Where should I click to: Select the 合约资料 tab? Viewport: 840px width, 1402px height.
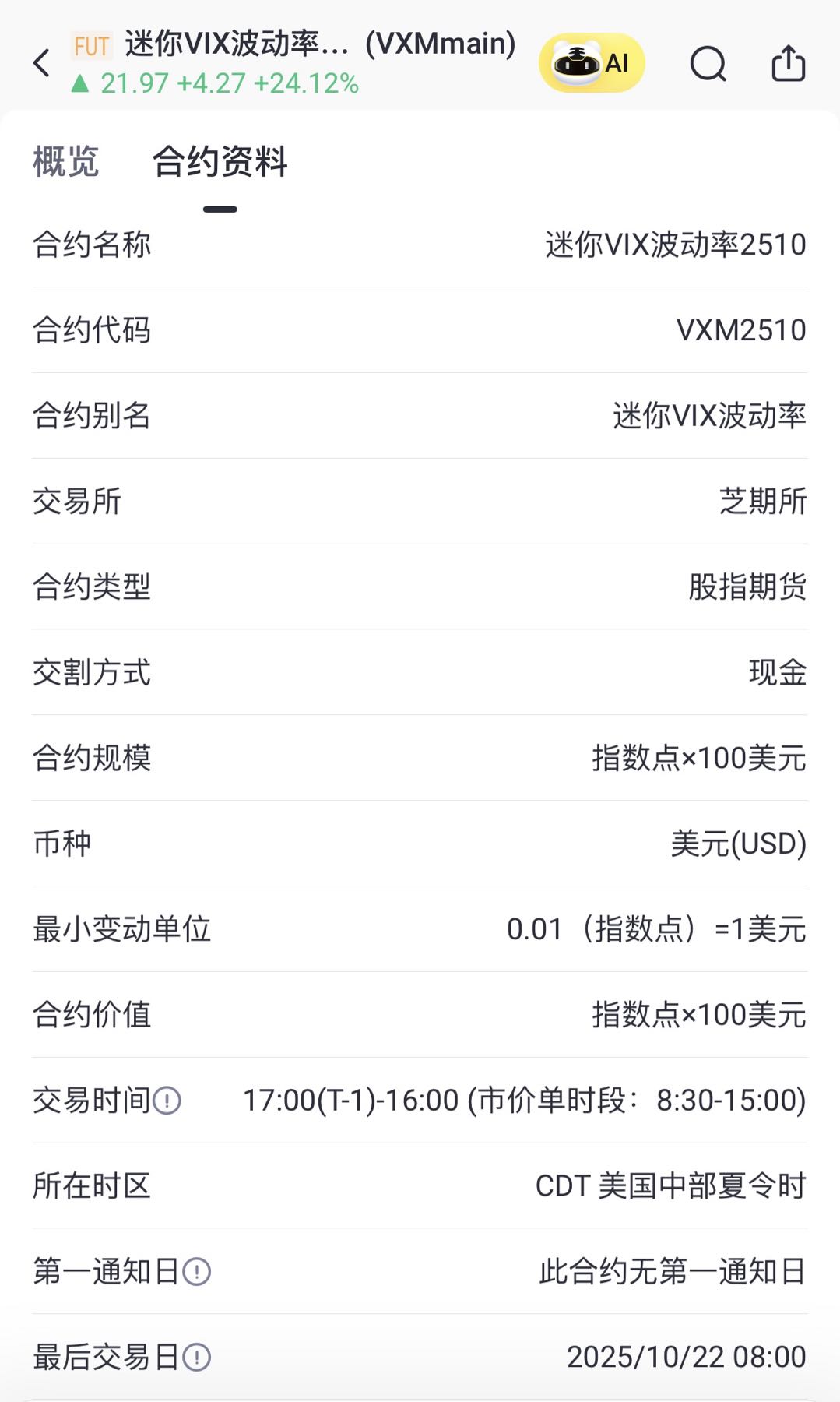click(x=220, y=162)
